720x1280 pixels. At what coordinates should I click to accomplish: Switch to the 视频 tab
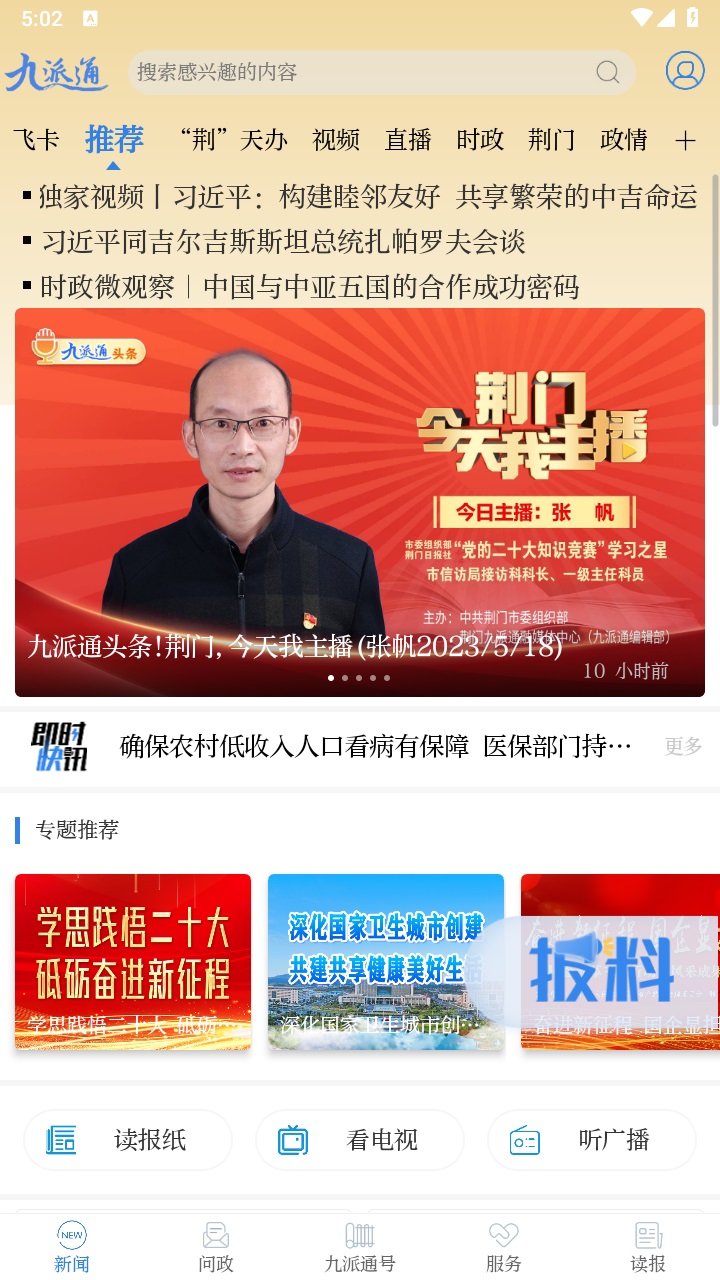[336, 140]
